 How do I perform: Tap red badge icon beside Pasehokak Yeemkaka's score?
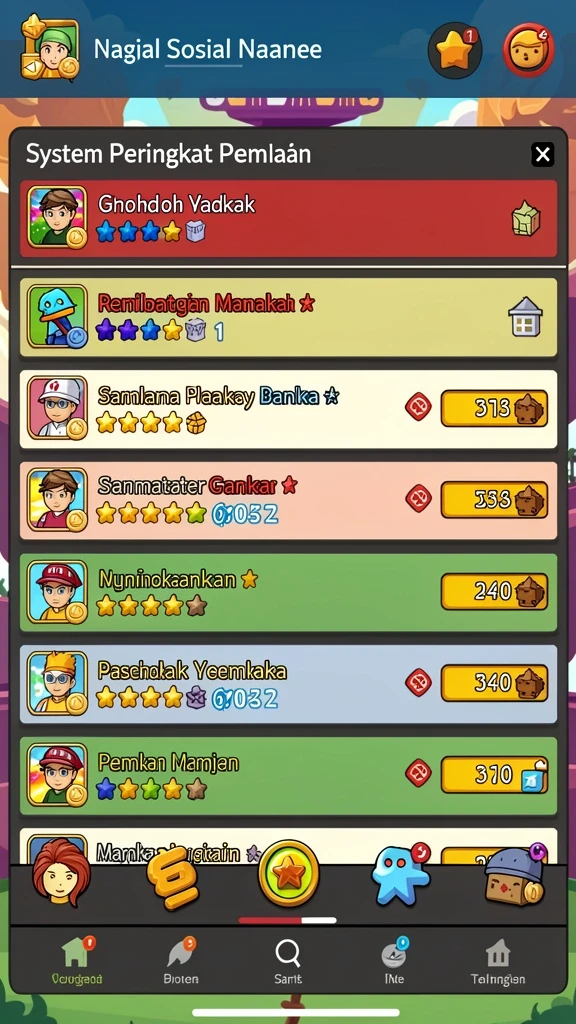[419, 682]
